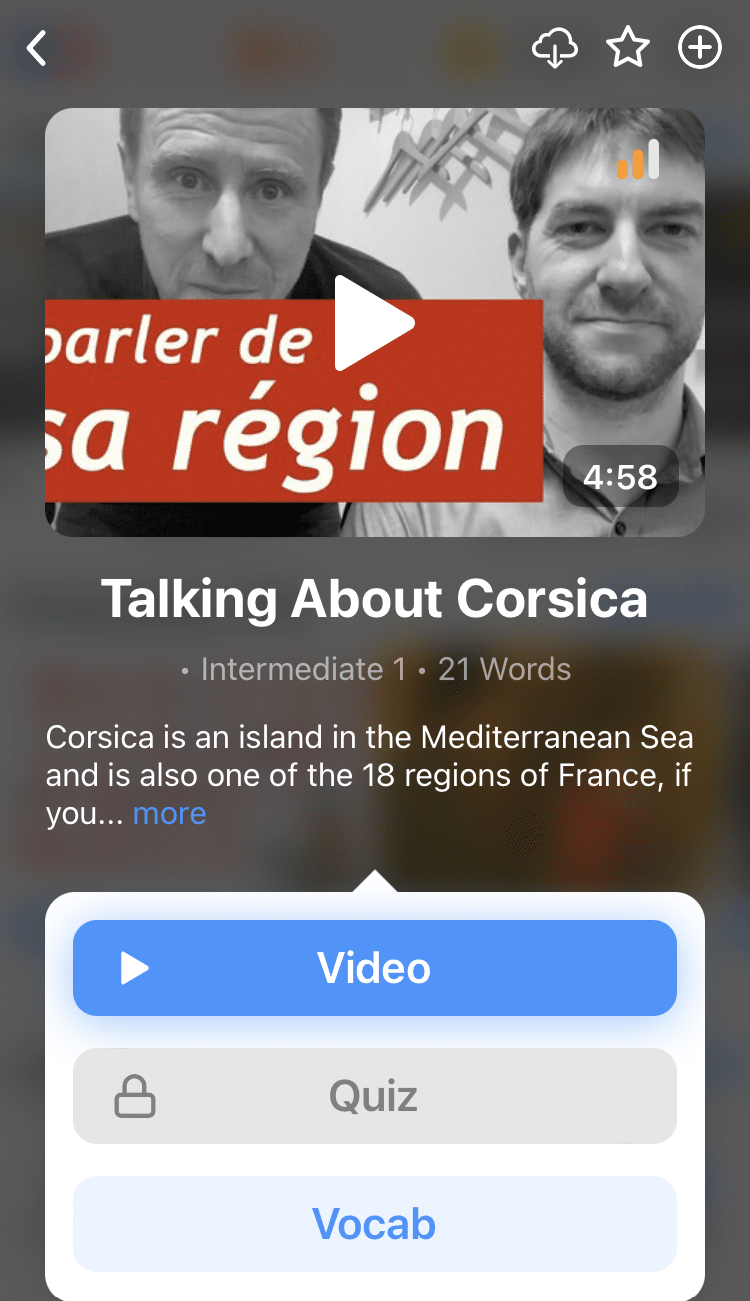Play the Talking About Corsica video thumbnail

coord(374,323)
